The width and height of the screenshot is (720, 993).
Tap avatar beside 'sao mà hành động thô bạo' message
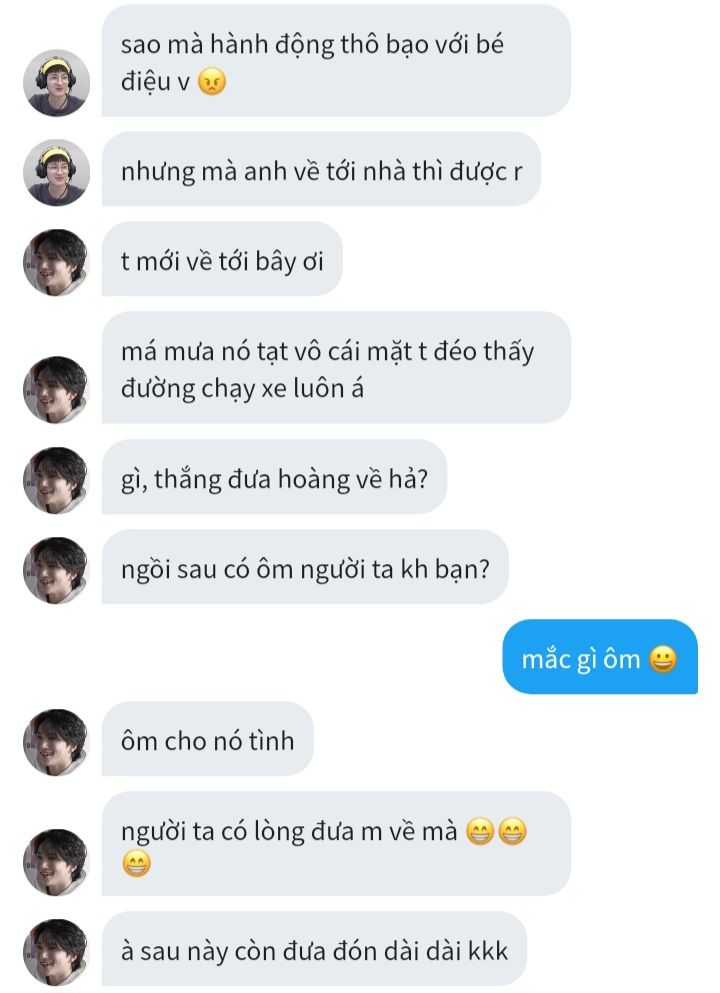click(x=57, y=82)
